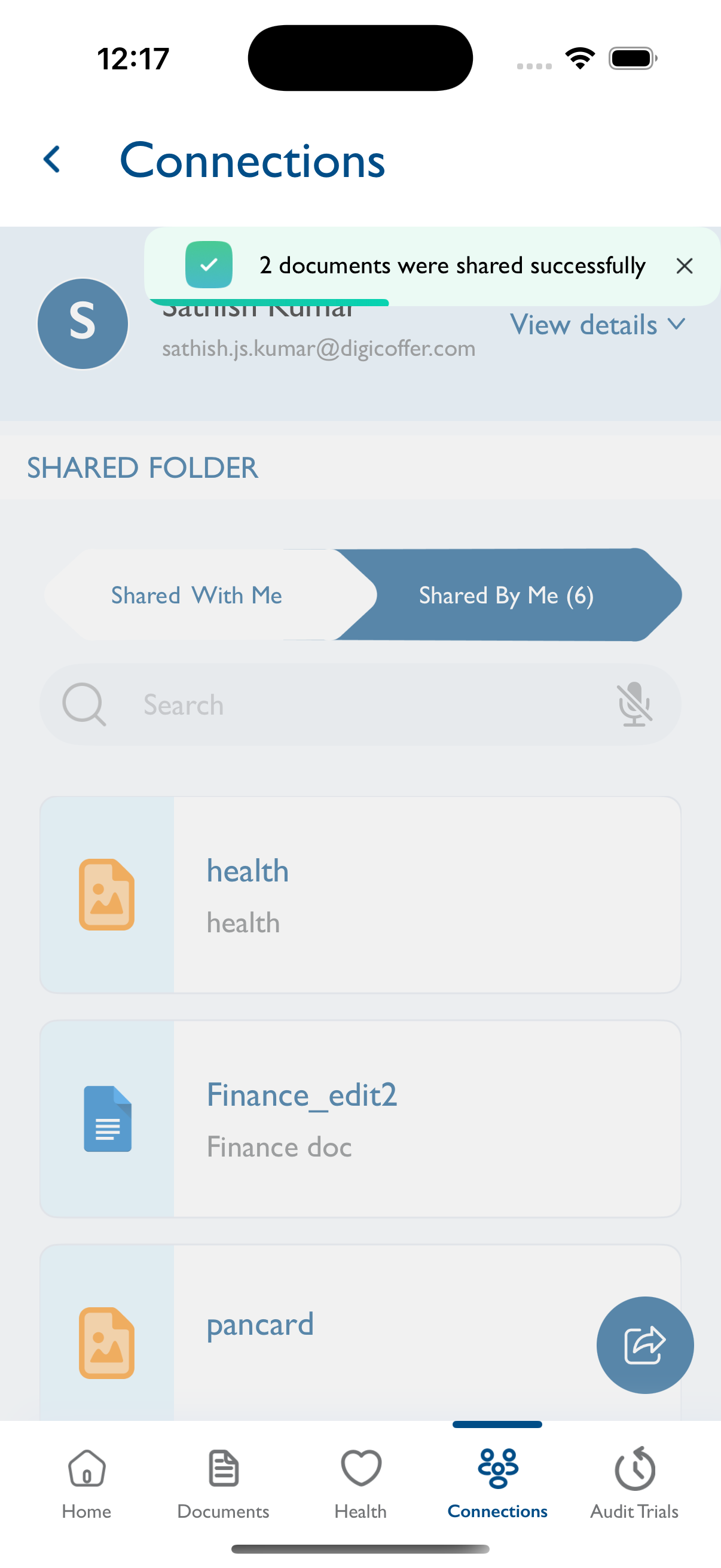
Task: Tap the health document title link
Action: point(248,871)
